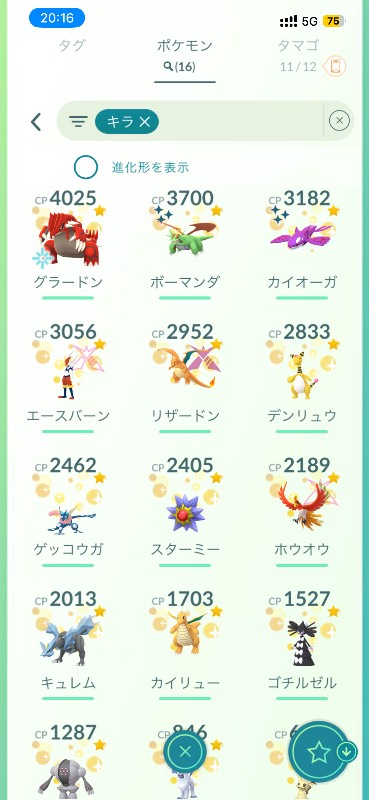View ゲッコウガ CP2462
369x800 pixels.
(68, 512)
